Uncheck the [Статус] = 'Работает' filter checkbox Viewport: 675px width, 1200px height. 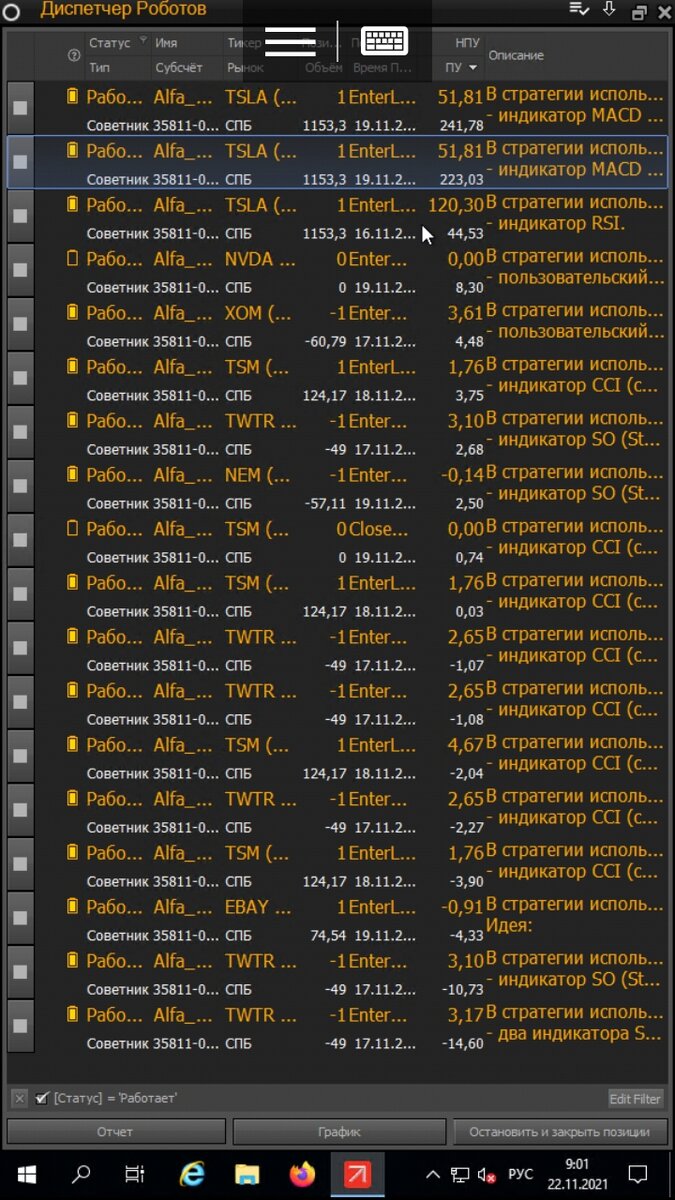[41, 1098]
